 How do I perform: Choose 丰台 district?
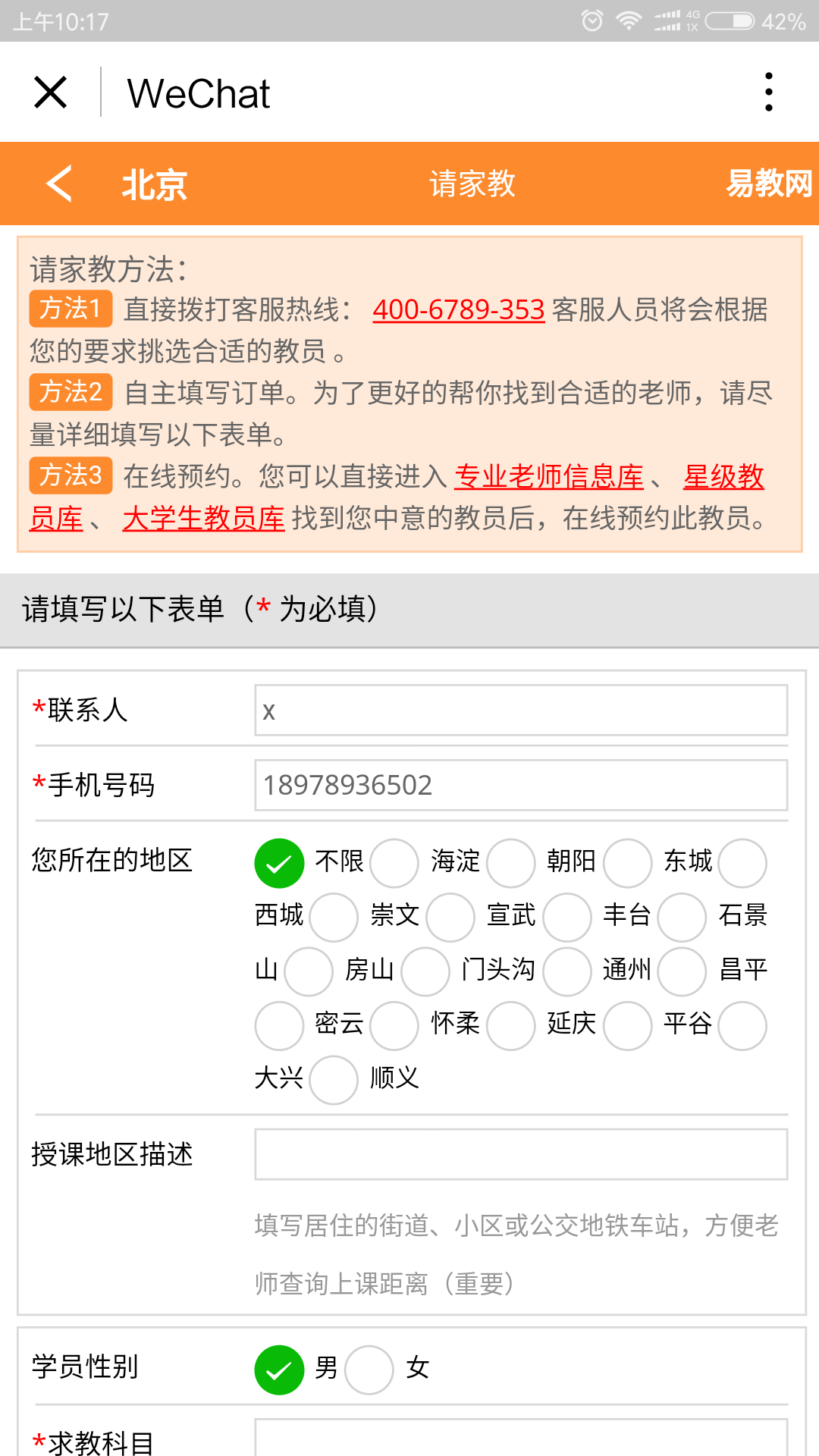click(x=566, y=917)
